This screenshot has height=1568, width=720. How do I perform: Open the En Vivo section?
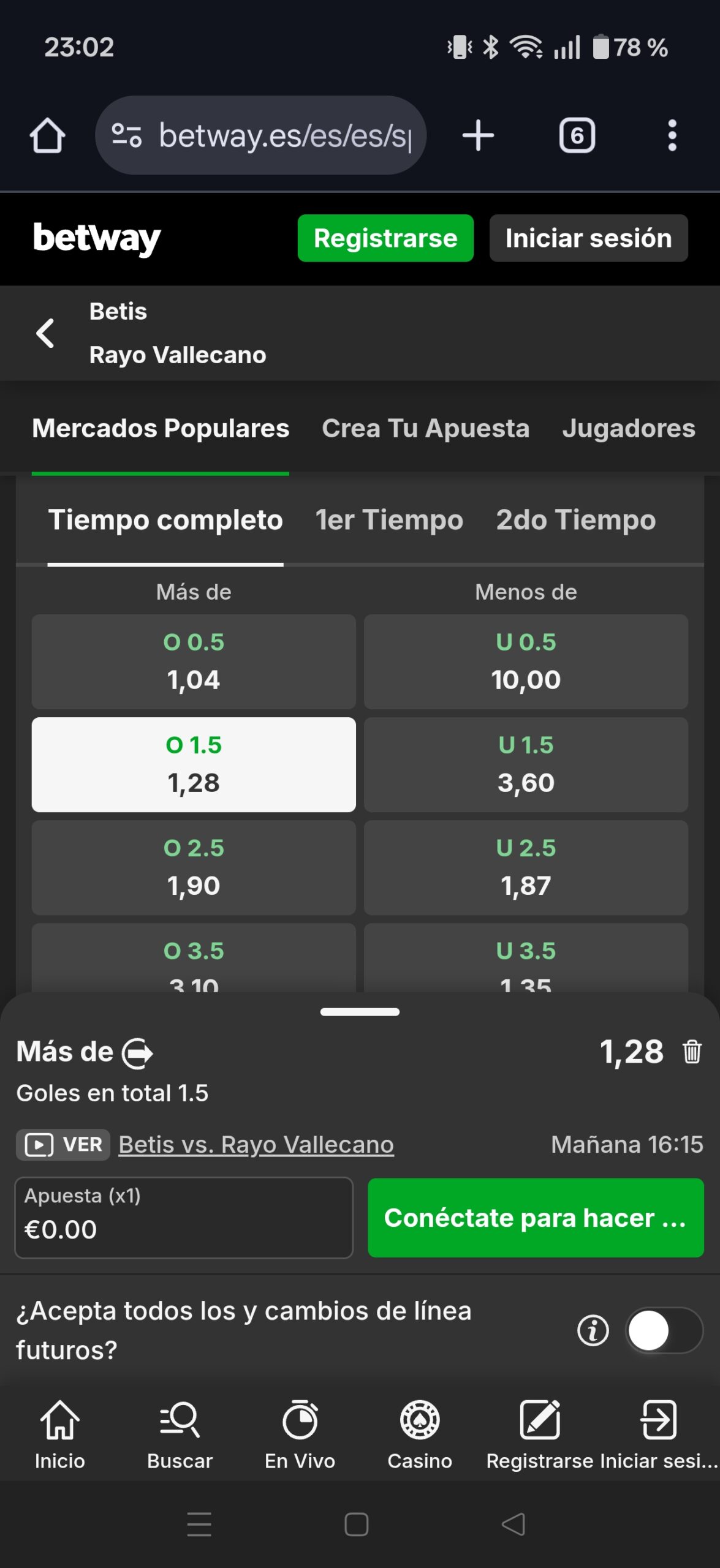300,1434
